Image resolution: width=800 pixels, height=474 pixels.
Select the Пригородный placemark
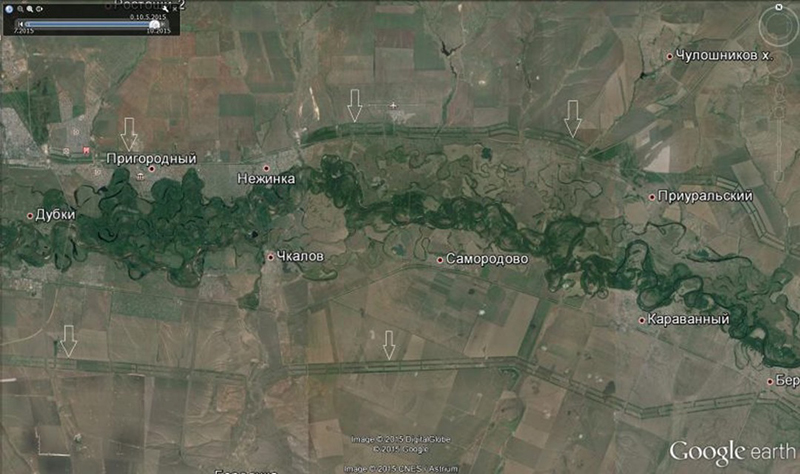click(152, 169)
